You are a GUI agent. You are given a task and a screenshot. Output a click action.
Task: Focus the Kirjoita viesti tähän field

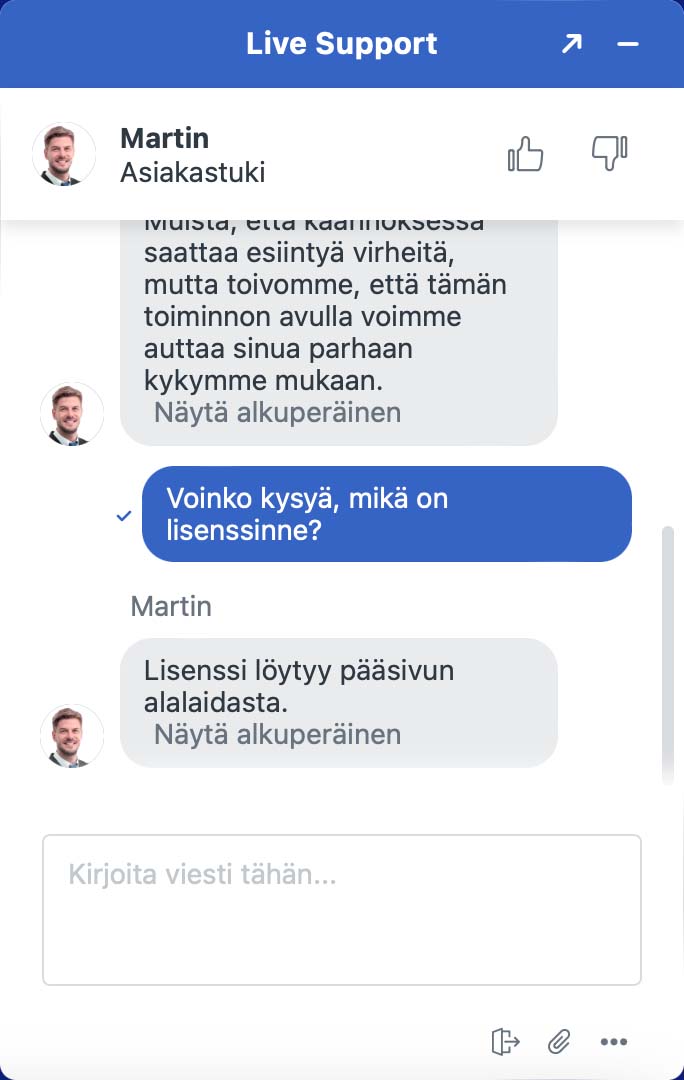pyautogui.click(x=341, y=909)
